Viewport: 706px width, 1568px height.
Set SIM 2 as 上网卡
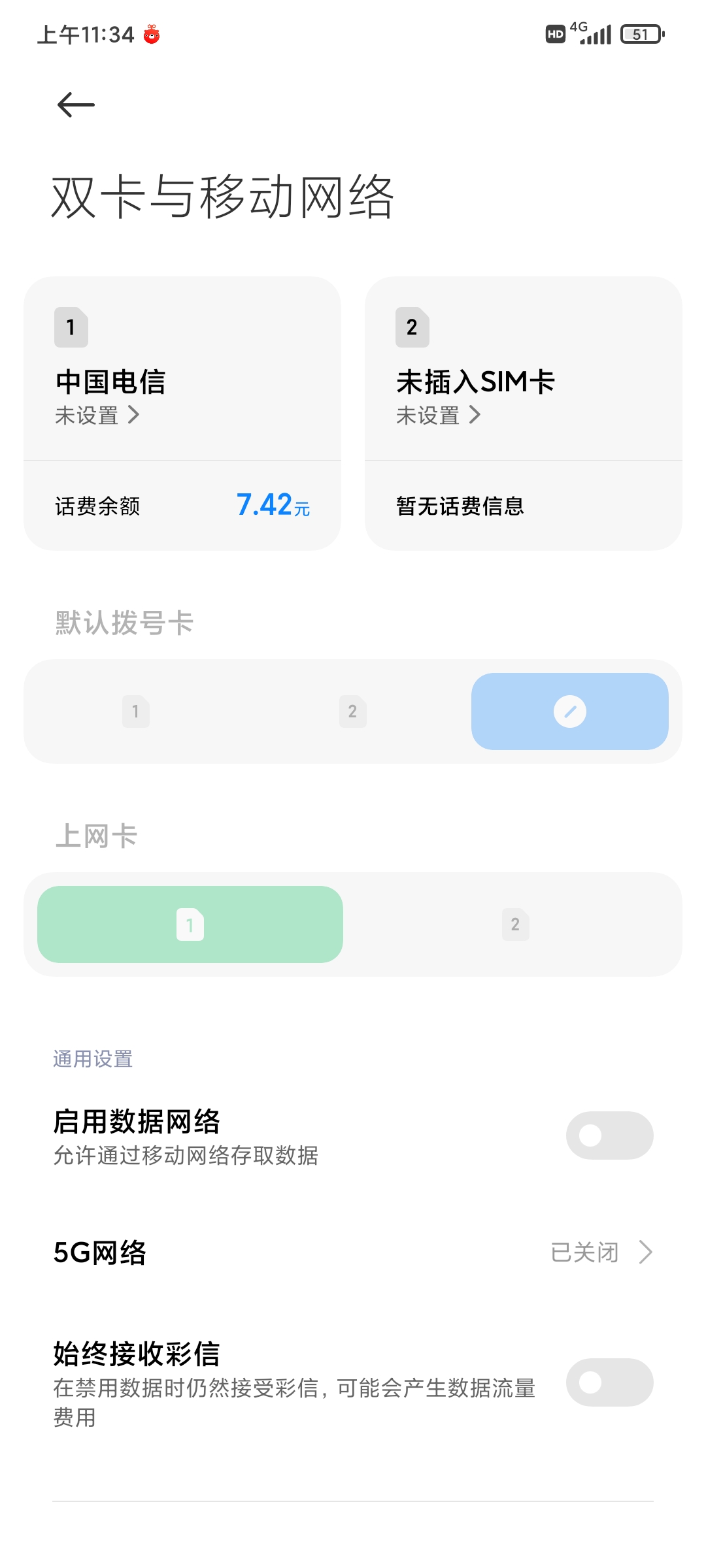515,924
